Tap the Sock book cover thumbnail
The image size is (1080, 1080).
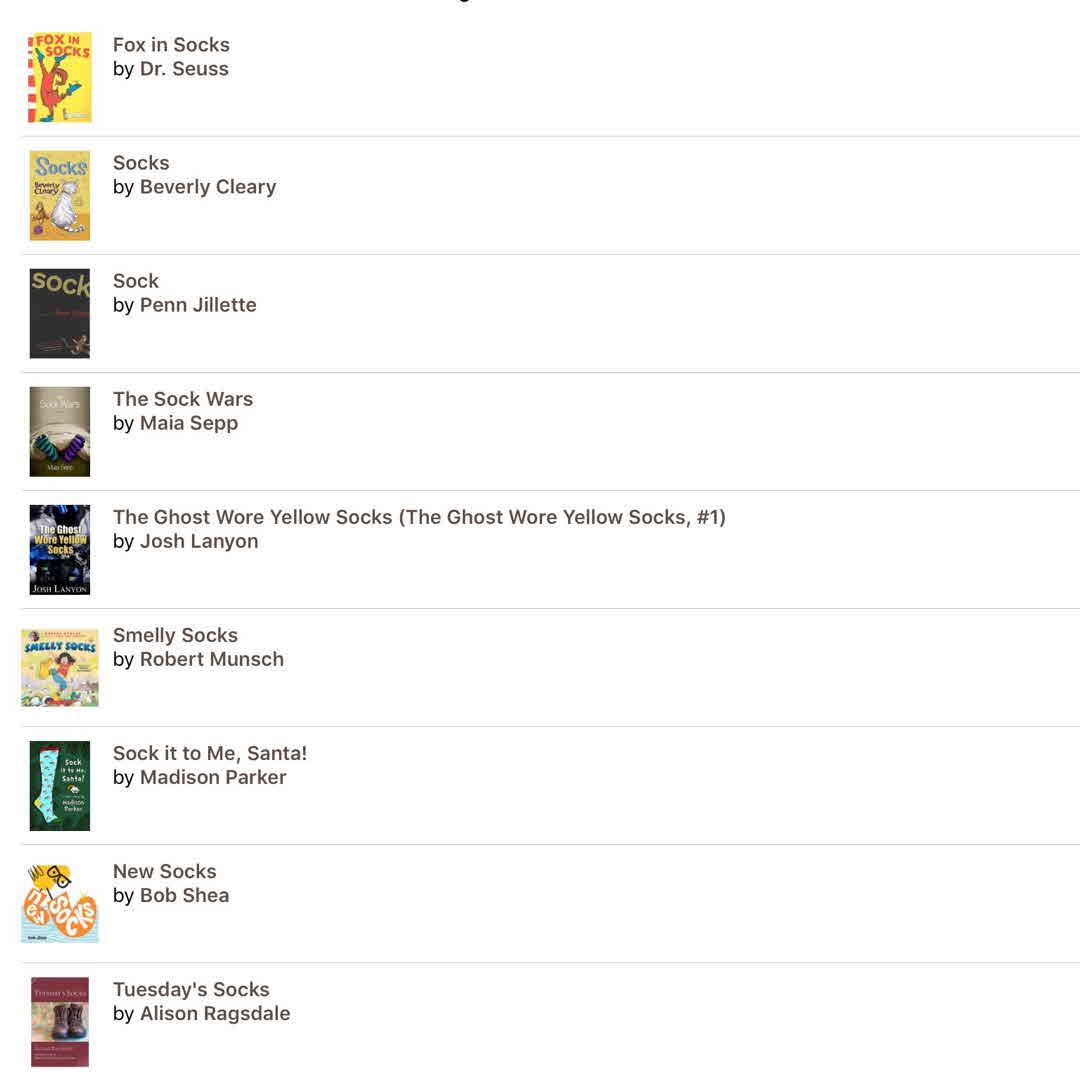pos(60,313)
